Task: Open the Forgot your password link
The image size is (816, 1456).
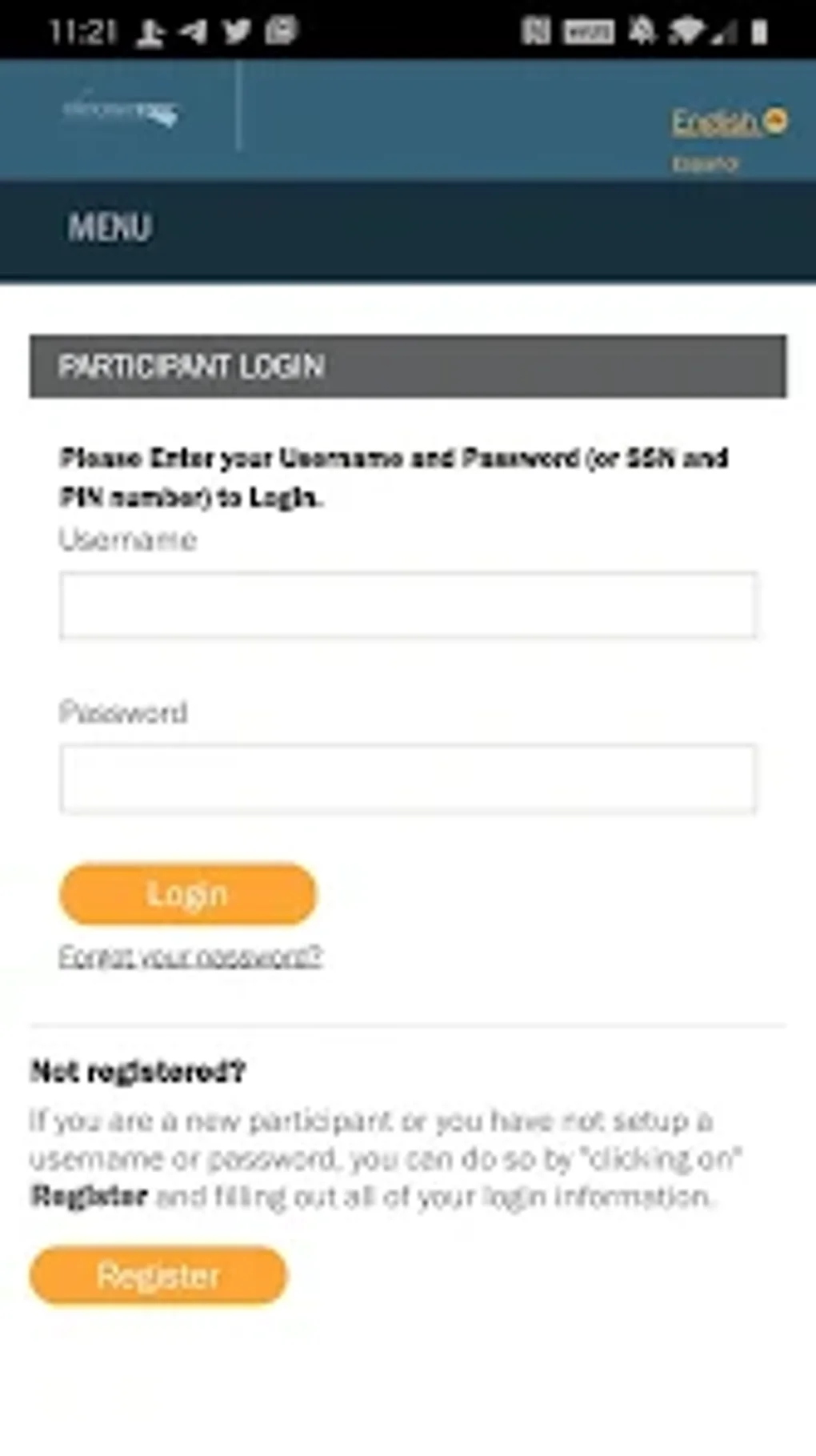Action: 191,955
